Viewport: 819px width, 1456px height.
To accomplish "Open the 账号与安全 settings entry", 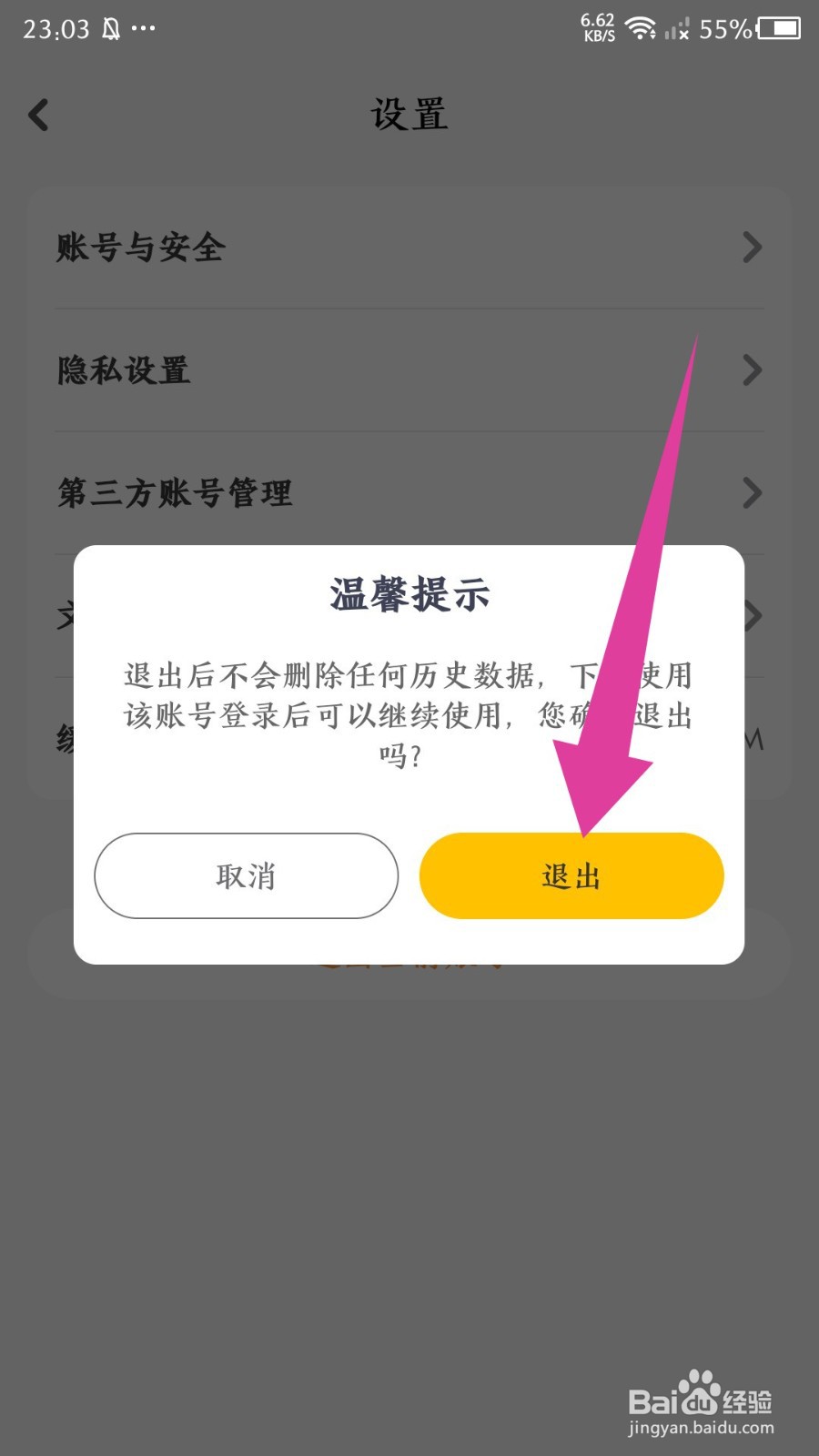I will tap(141, 248).
